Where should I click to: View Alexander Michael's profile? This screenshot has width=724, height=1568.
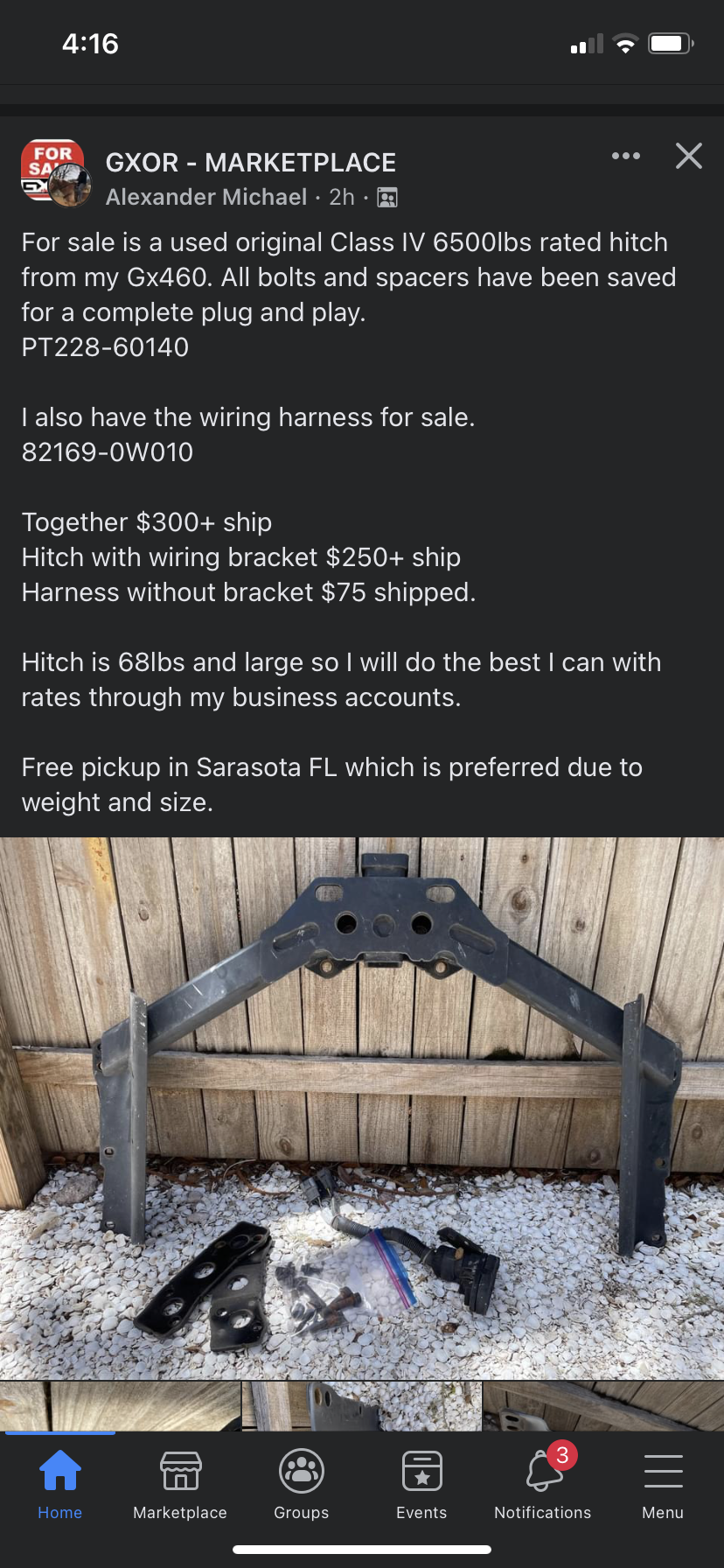point(206,197)
